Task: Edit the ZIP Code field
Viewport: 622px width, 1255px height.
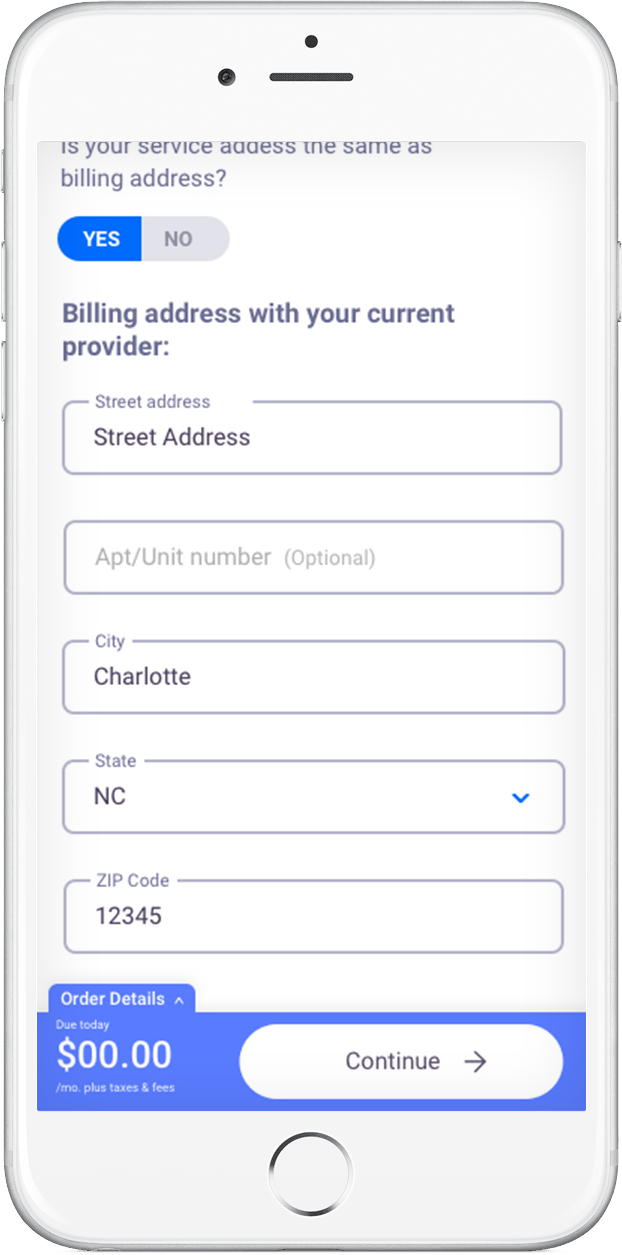Action: [x=312, y=916]
